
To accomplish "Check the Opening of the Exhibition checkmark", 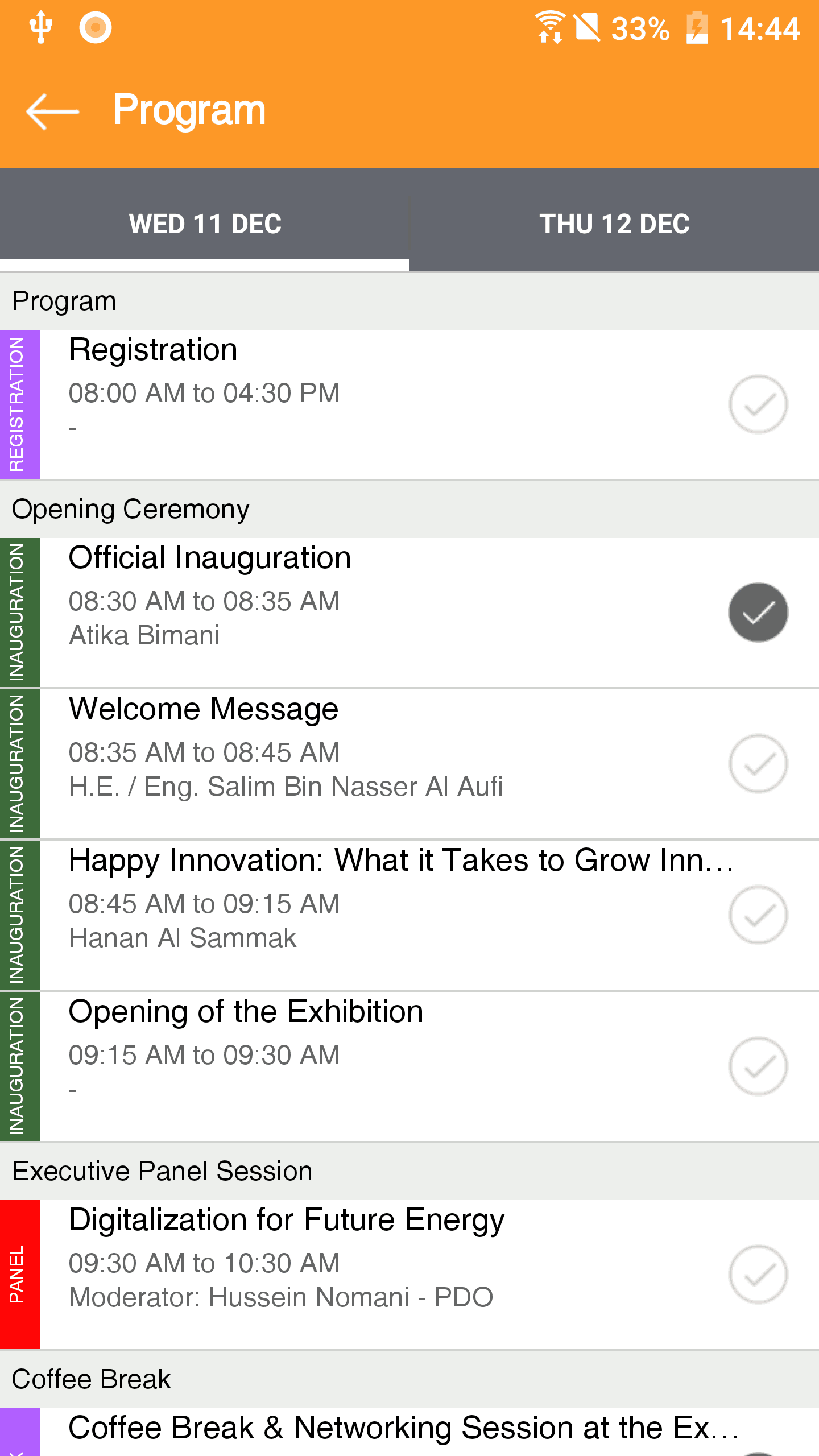I will (x=758, y=1066).
